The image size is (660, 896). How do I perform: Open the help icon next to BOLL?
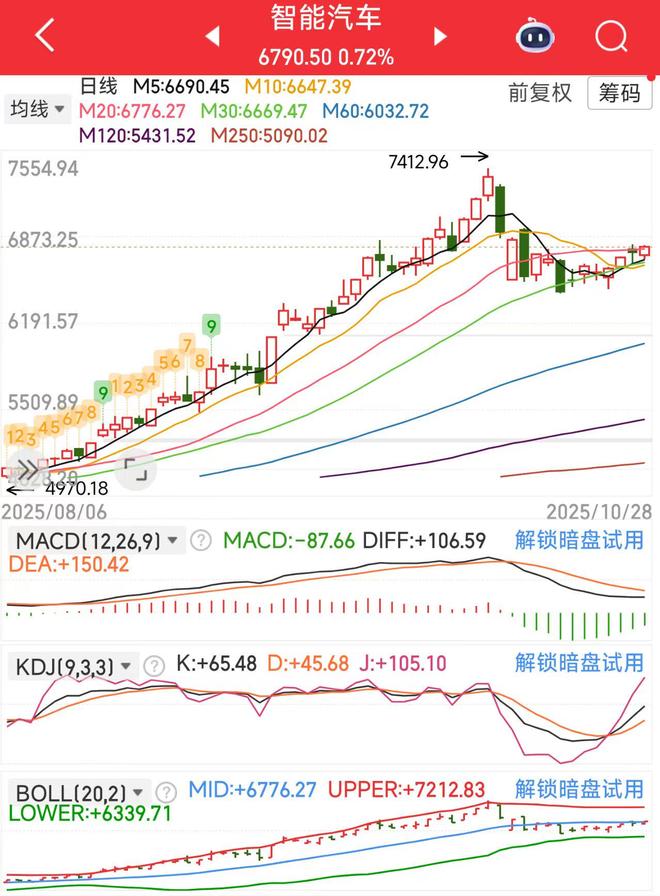167,792
